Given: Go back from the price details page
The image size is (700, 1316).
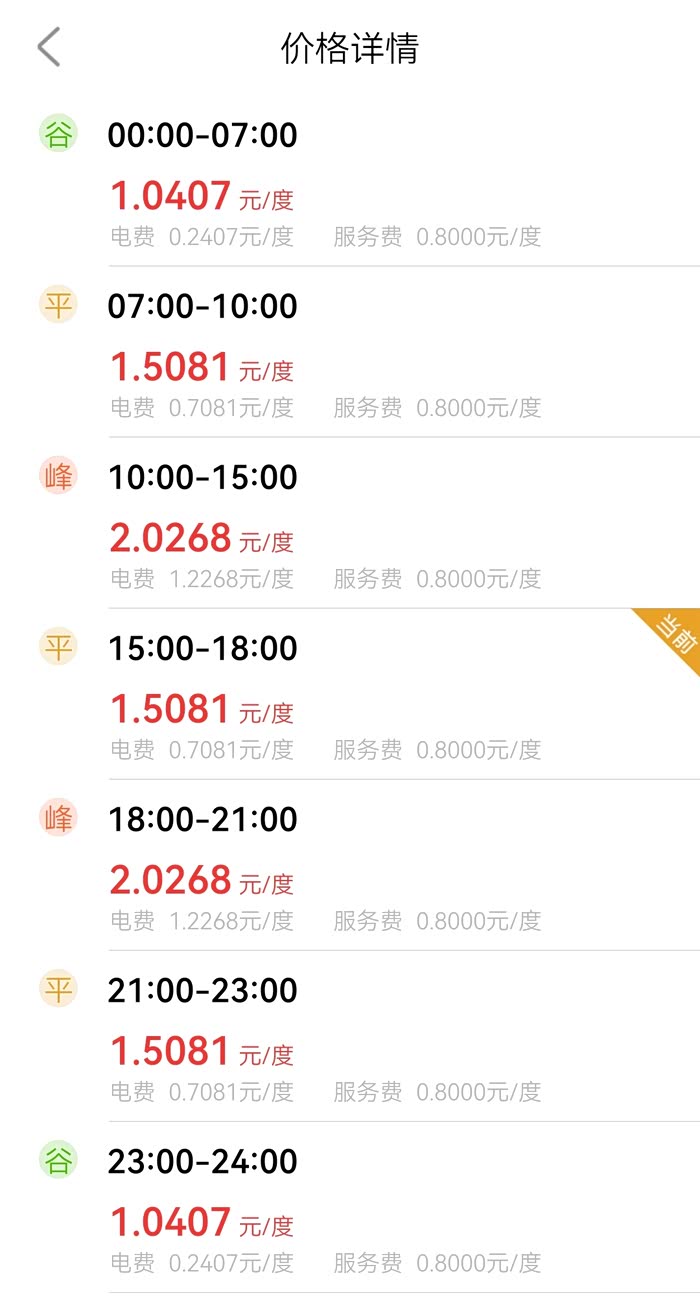Looking at the screenshot, I should point(49,47).
